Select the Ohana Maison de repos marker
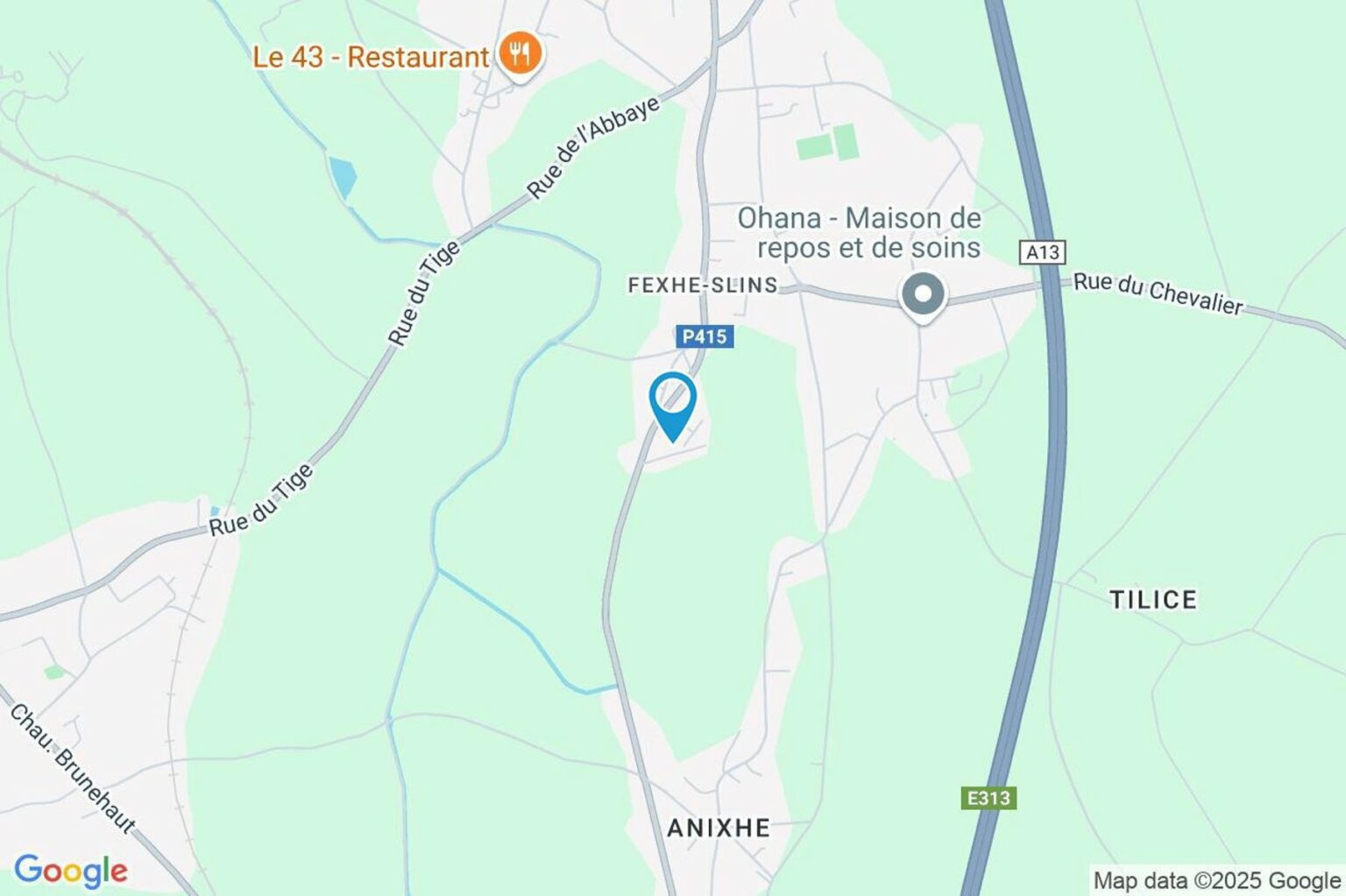 [x=922, y=295]
